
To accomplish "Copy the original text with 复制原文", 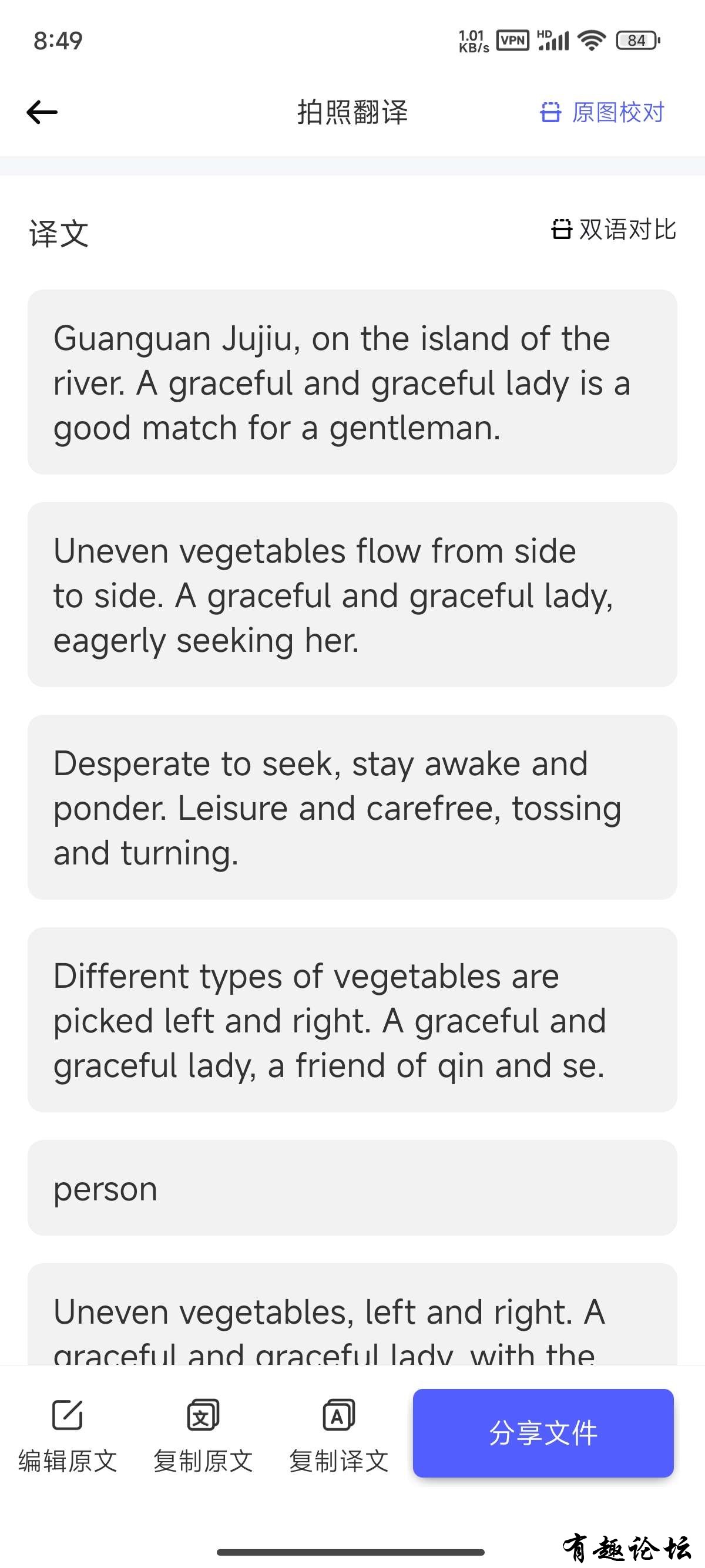I will click(203, 1436).
